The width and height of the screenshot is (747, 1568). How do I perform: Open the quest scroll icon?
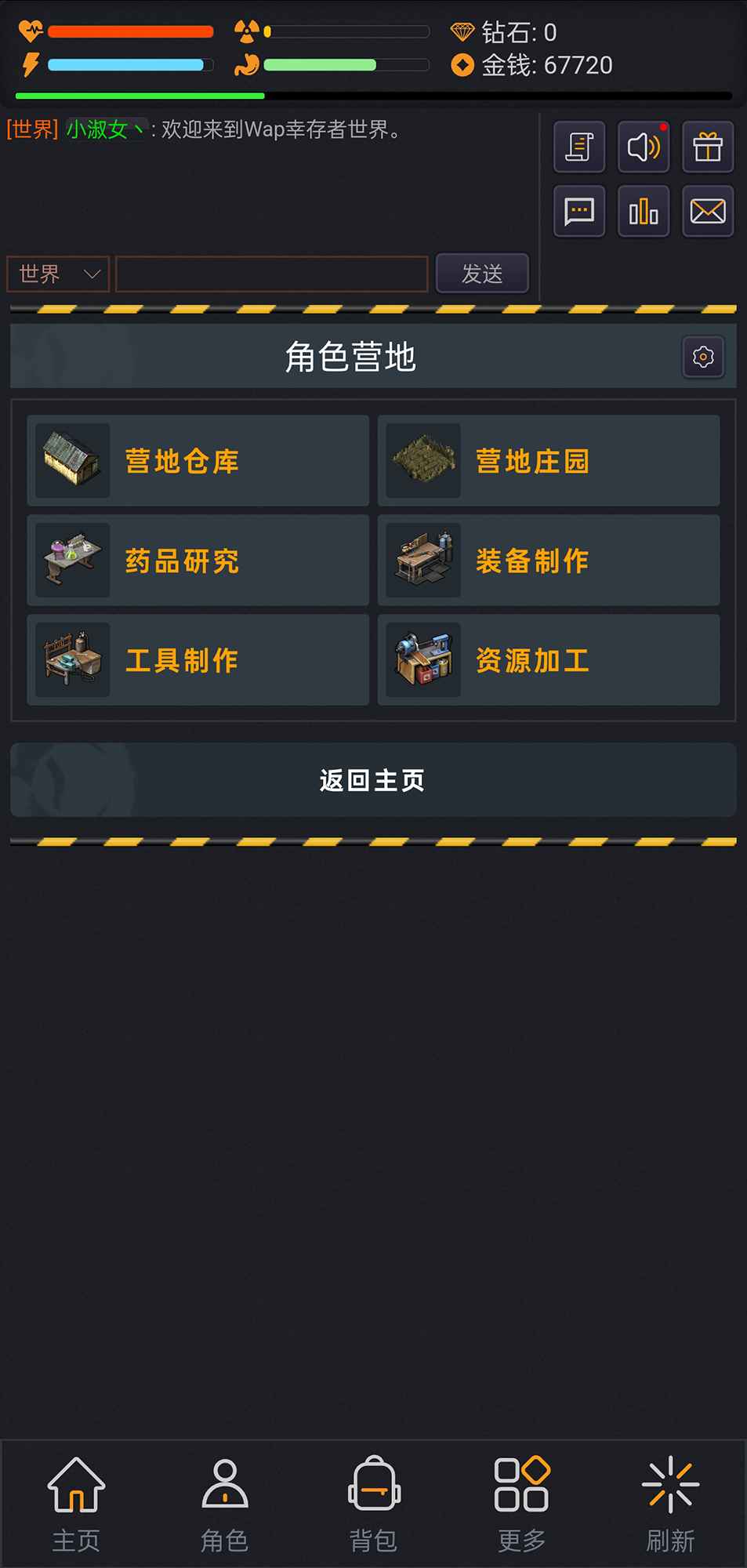[578, 147]
